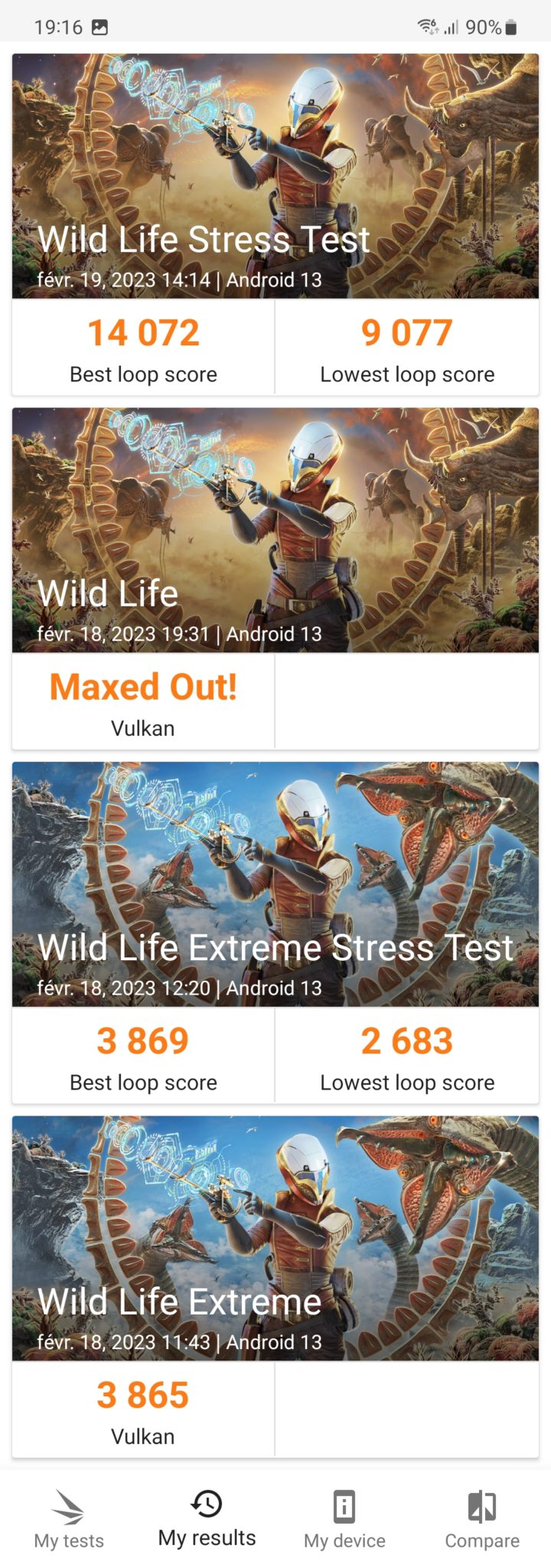Open the Wild Life Extreme 3 865 result
This screenshot has height=1568, width=551.
(x=275, y=1286)
